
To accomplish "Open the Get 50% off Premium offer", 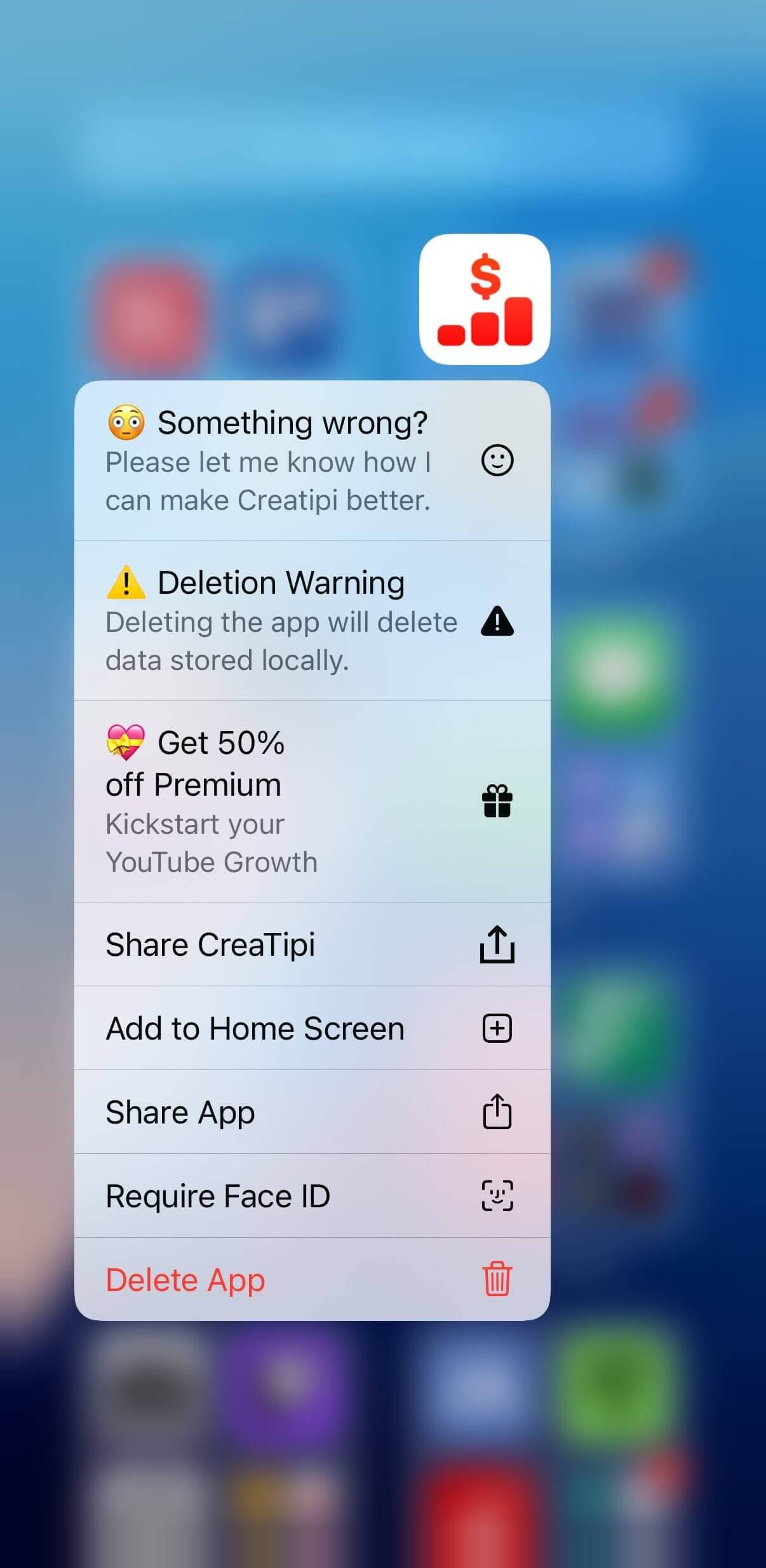I will 311,801.
